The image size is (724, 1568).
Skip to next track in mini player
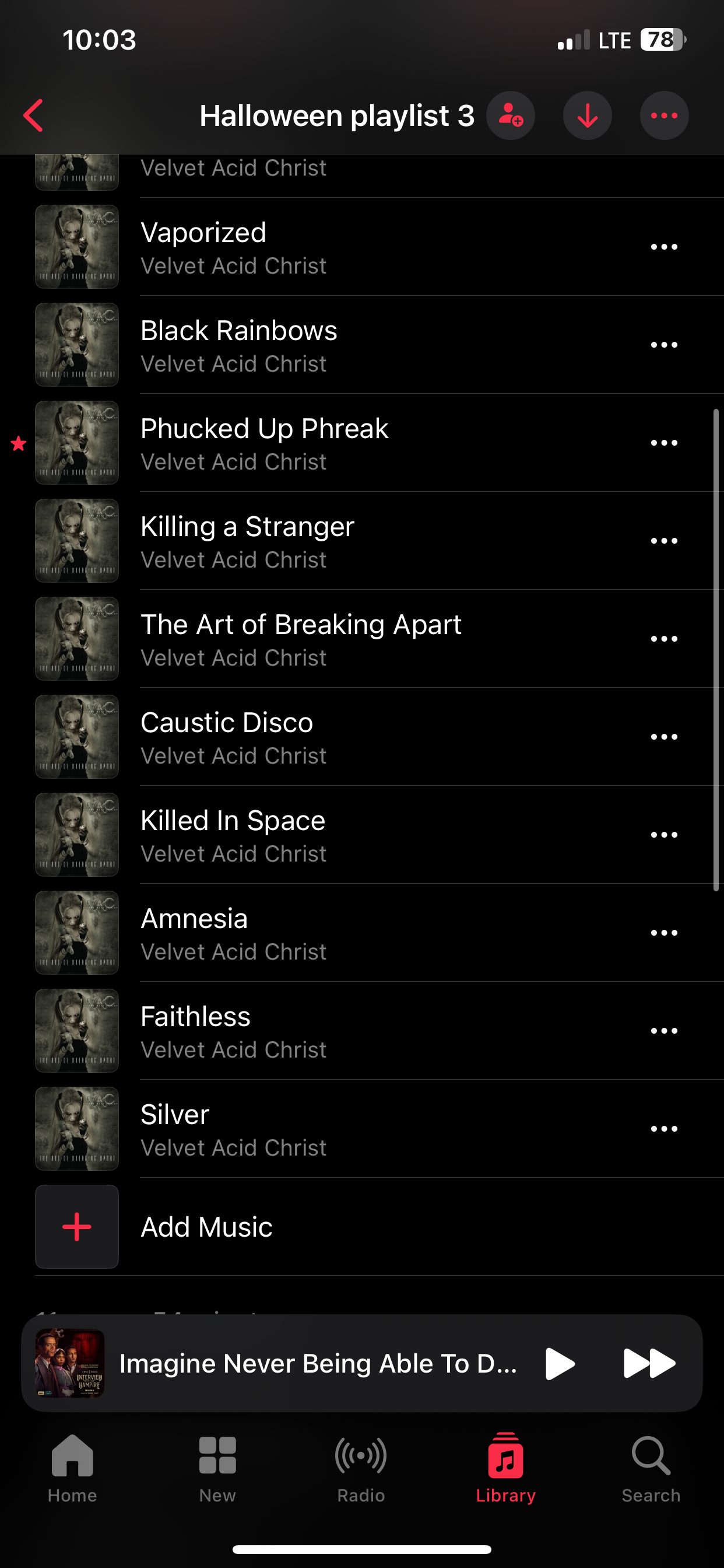point(649,1363)
